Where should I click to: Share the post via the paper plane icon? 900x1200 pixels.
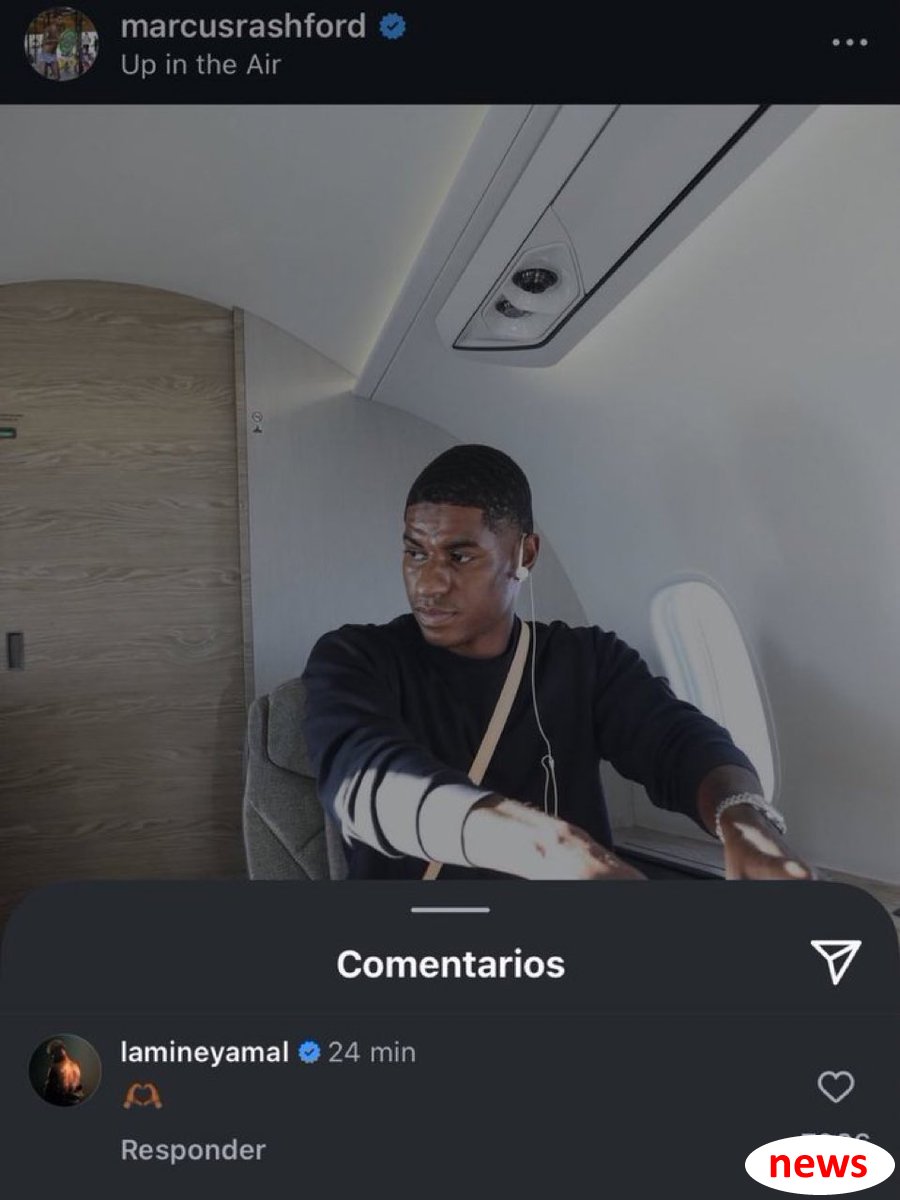(x=835, y=962)
